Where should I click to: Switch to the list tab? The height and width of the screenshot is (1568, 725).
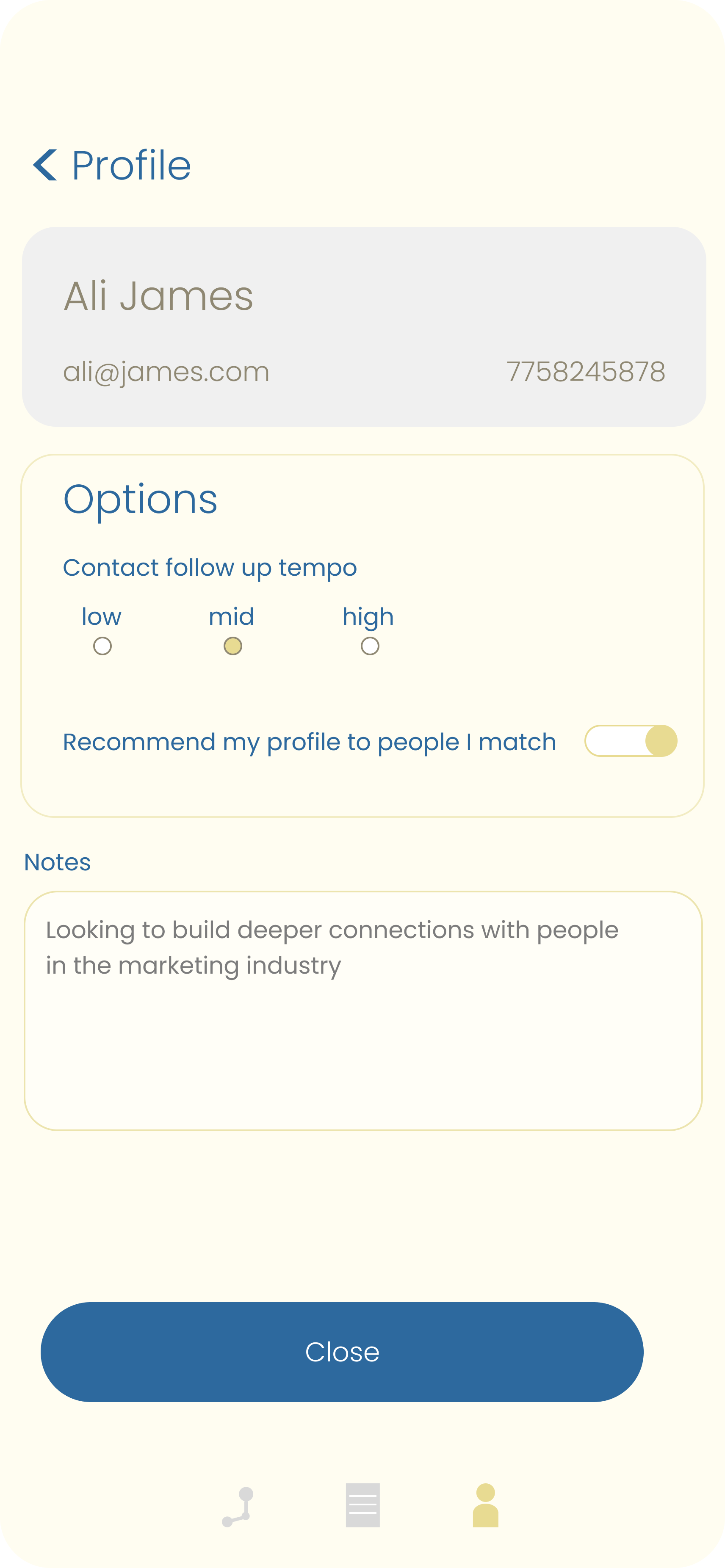click(x=363, y=1505)
